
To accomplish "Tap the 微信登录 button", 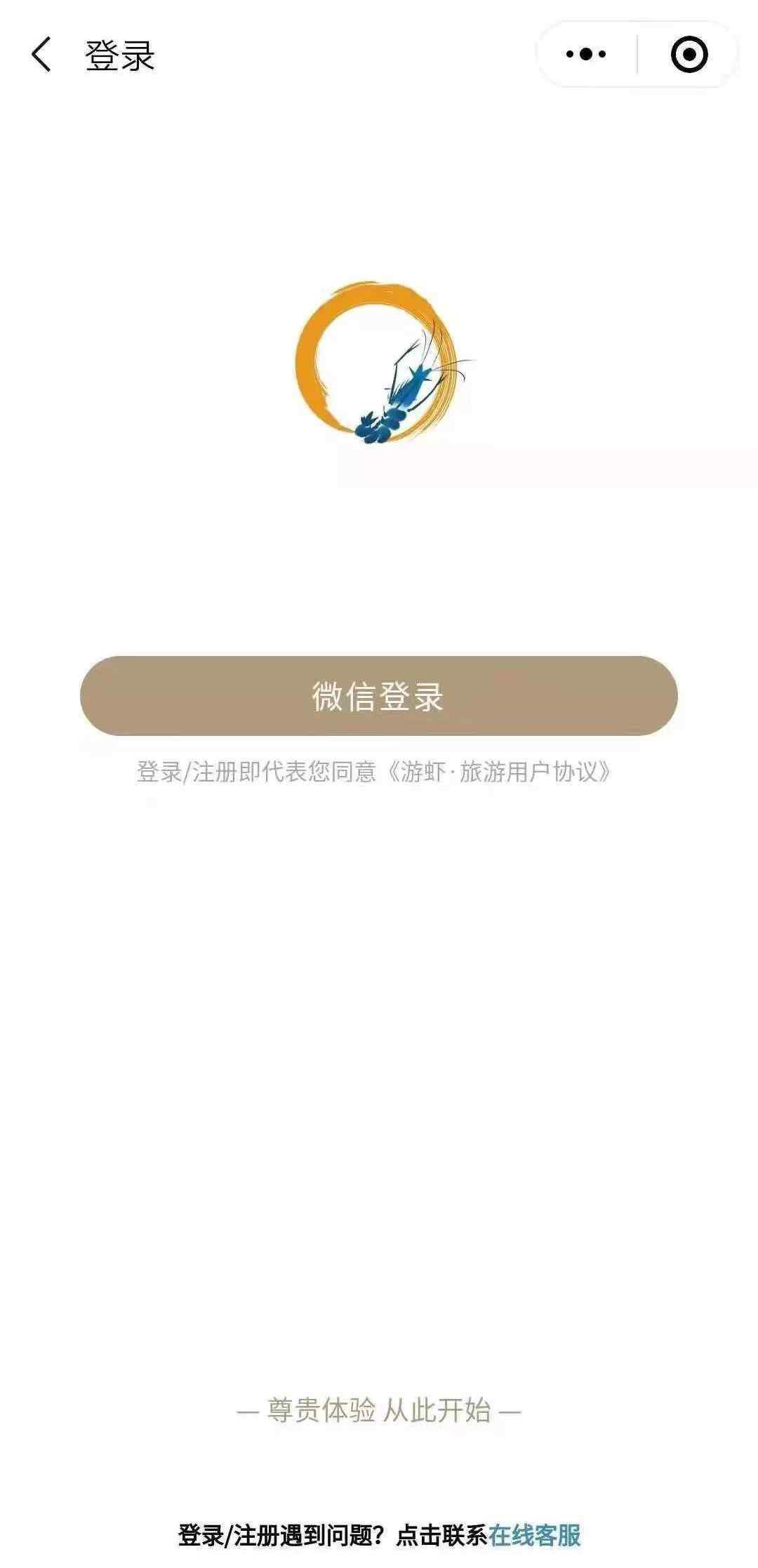I will [x=379, y=696].
